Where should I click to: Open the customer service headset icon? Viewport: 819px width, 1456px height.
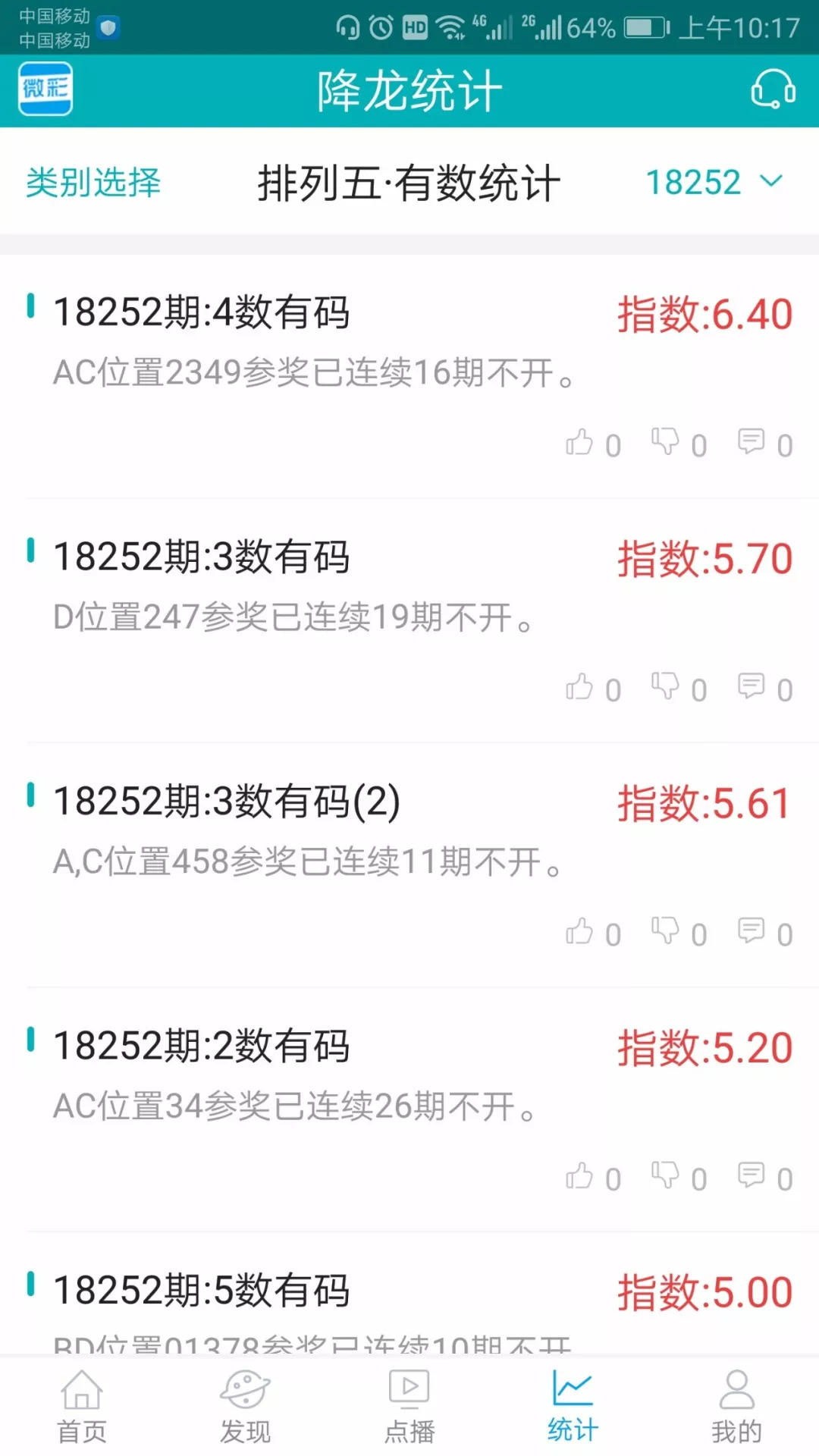[x=773, y=89]
